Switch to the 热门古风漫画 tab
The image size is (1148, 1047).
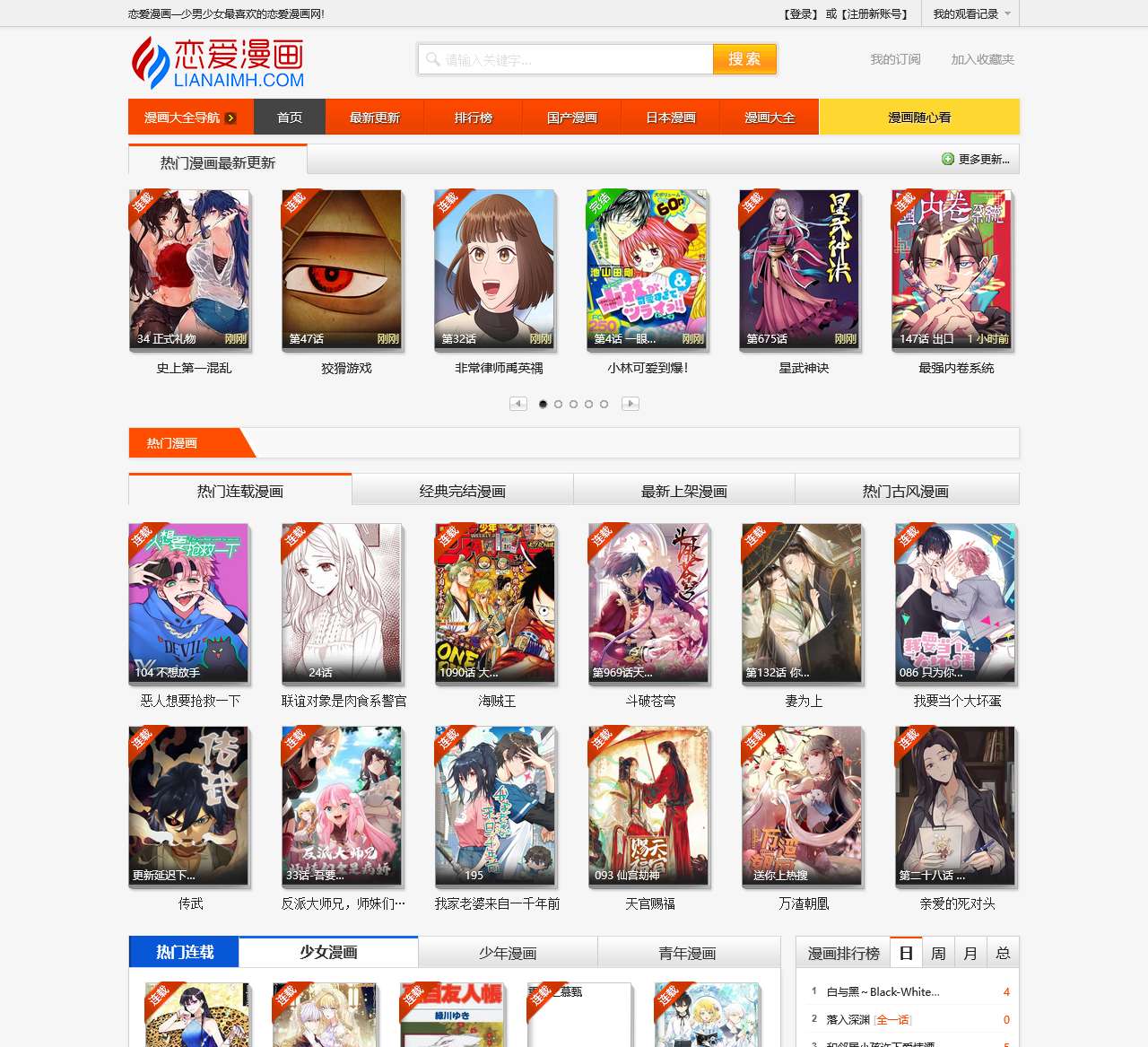(x=905, y=491)
